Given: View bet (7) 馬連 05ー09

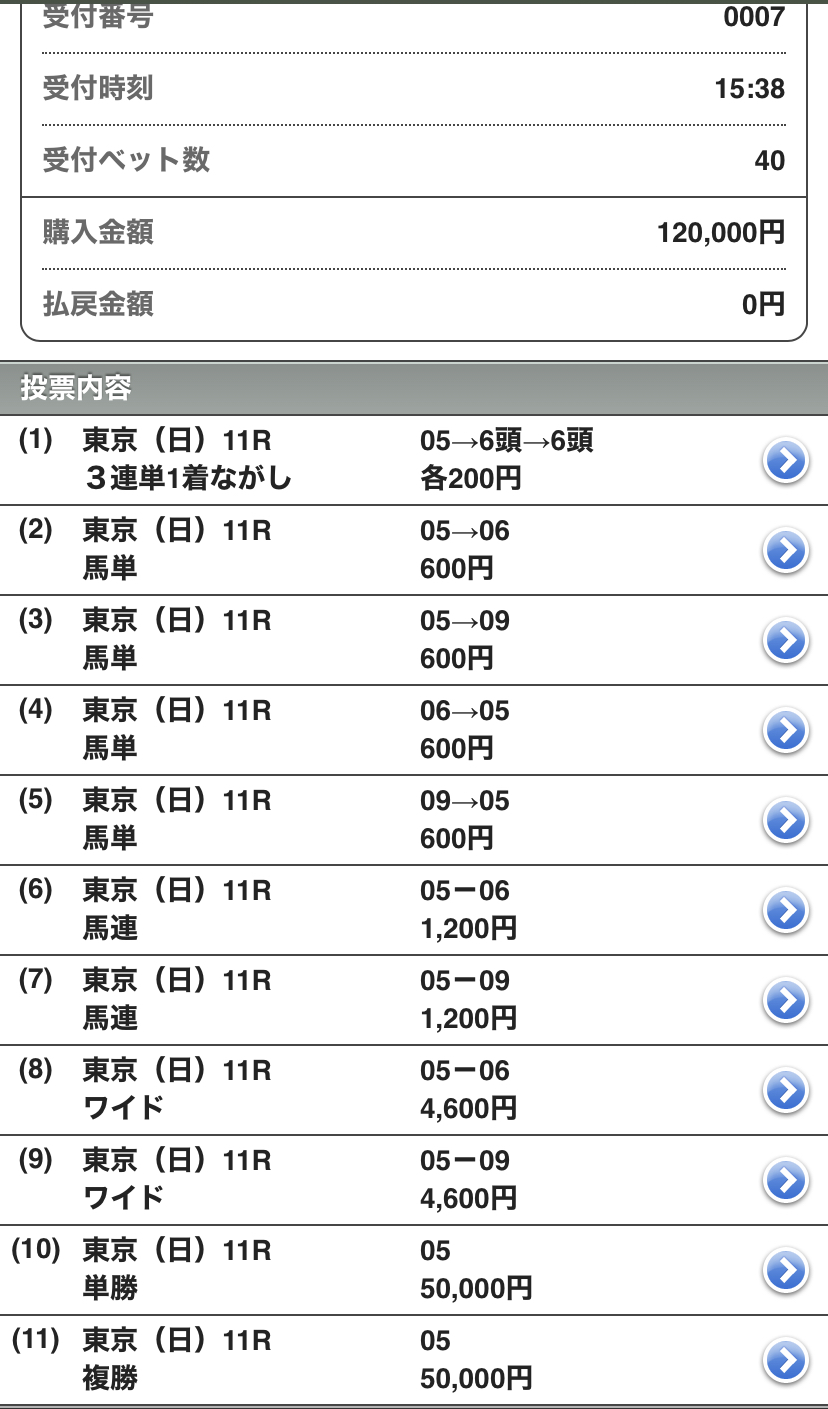Looking at the screenshot, I should coord(414,1000).
